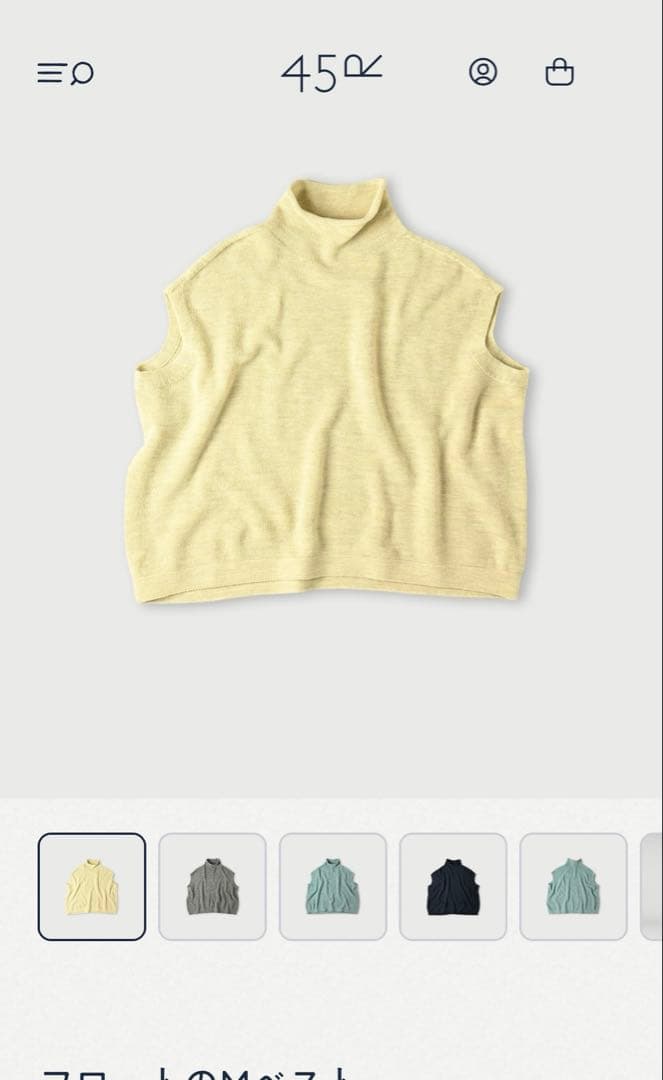Choose the teal vest thumbnail between gray and navy
The width and height of the screenshot is (663, 1080).
(333, 886)
